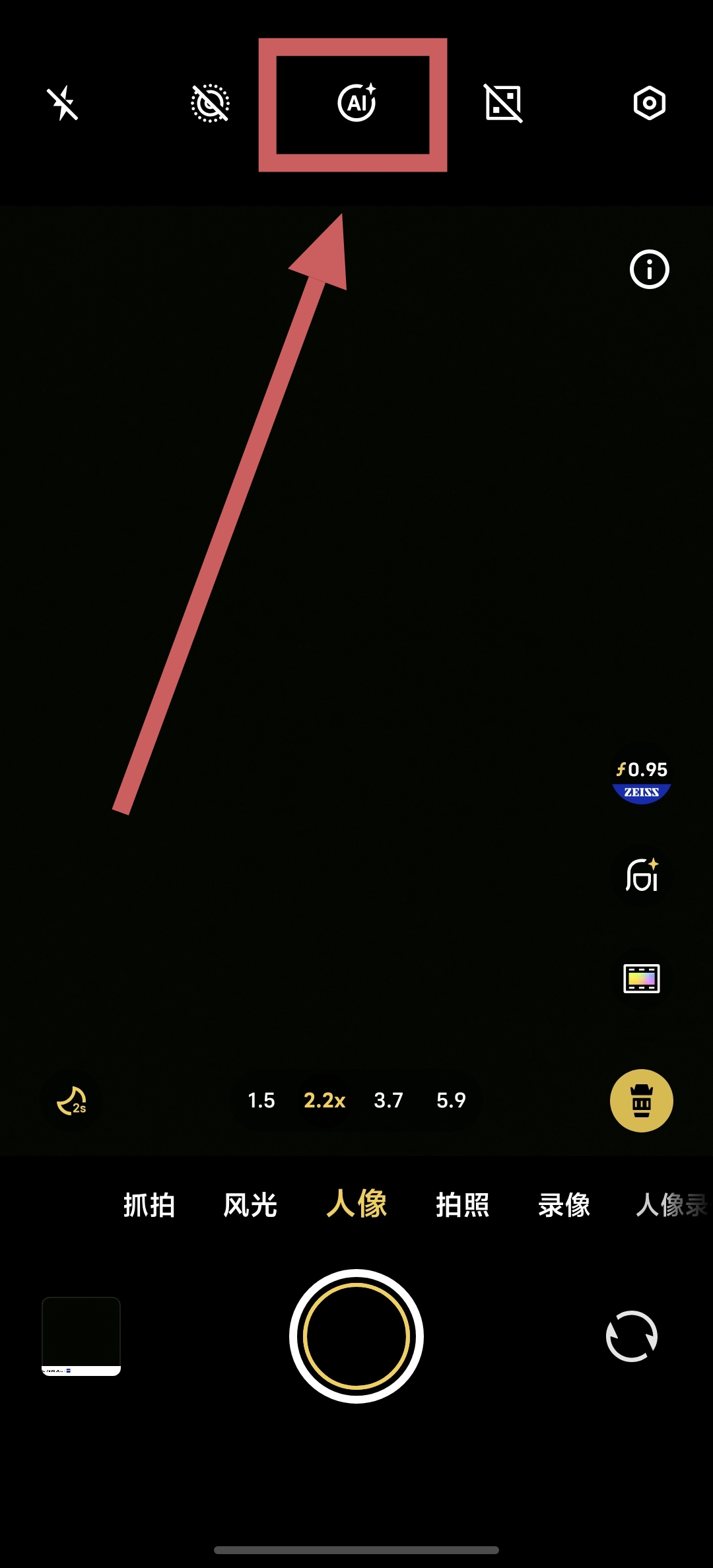Screen dimensions: 713x1568
Task: Select 3.7 zoom level
Action: point(388,1101)
